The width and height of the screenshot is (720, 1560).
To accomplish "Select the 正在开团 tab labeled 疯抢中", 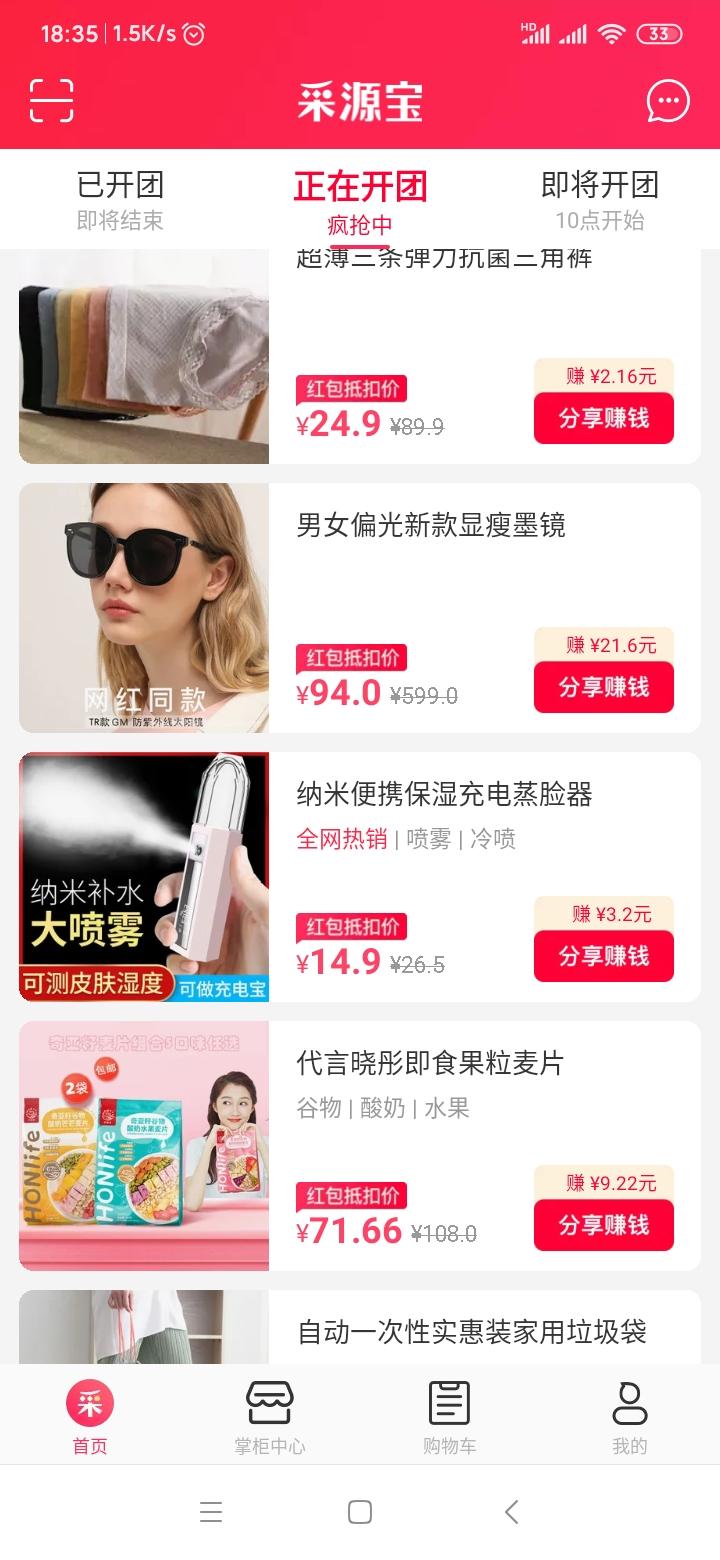I will 360,195.
